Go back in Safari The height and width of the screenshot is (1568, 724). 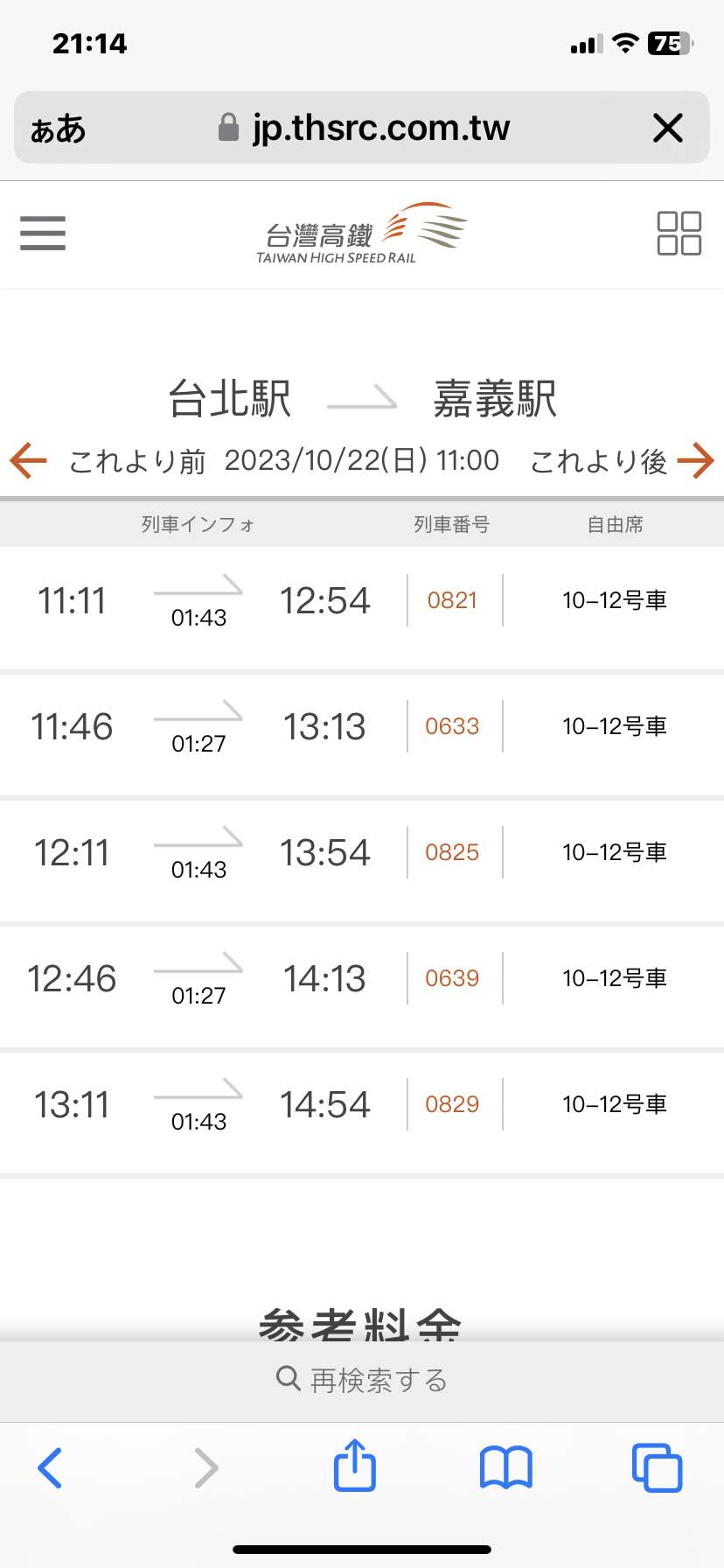(50, 1467)
